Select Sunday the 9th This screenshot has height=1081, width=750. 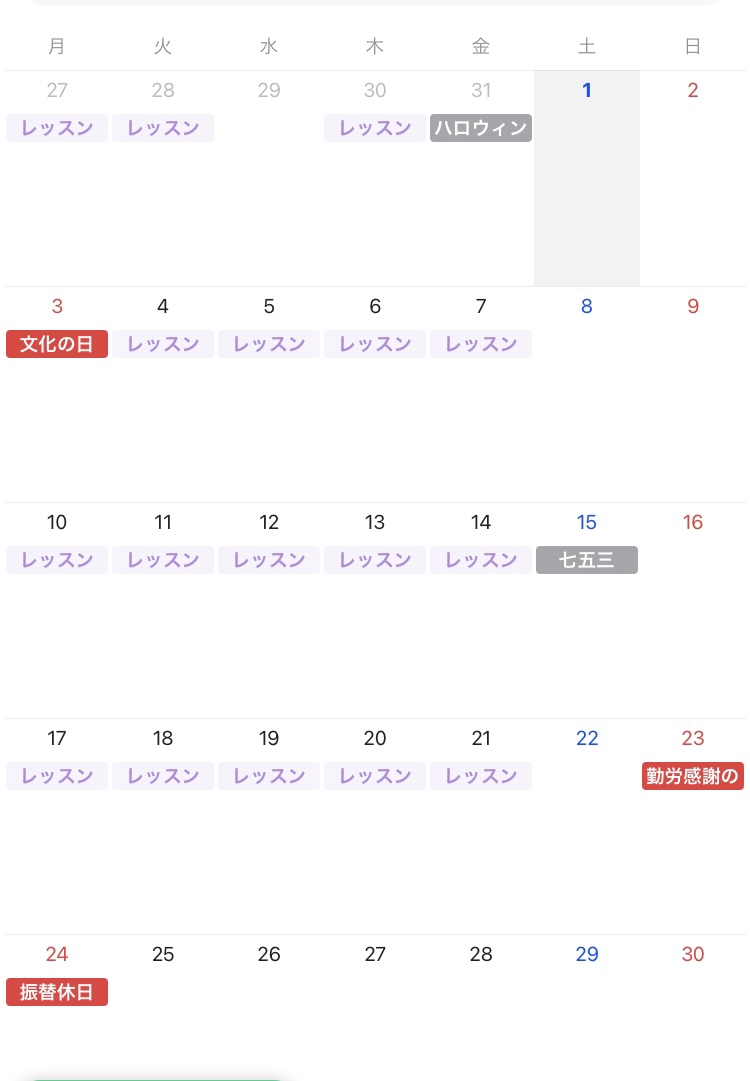pyautogui.click(x=693, y=307)
